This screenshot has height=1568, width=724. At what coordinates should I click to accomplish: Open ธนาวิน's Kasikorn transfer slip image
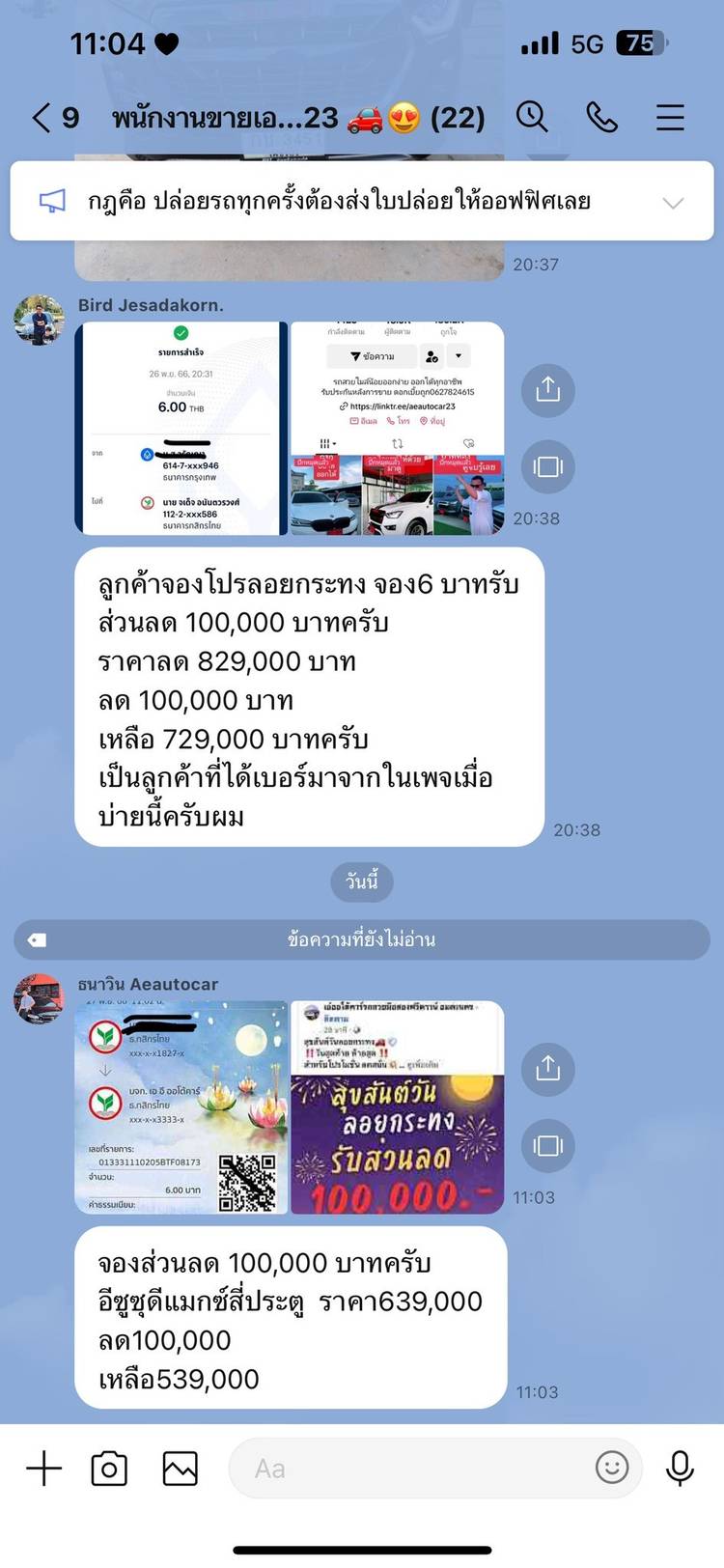(x=181, y=1107)
